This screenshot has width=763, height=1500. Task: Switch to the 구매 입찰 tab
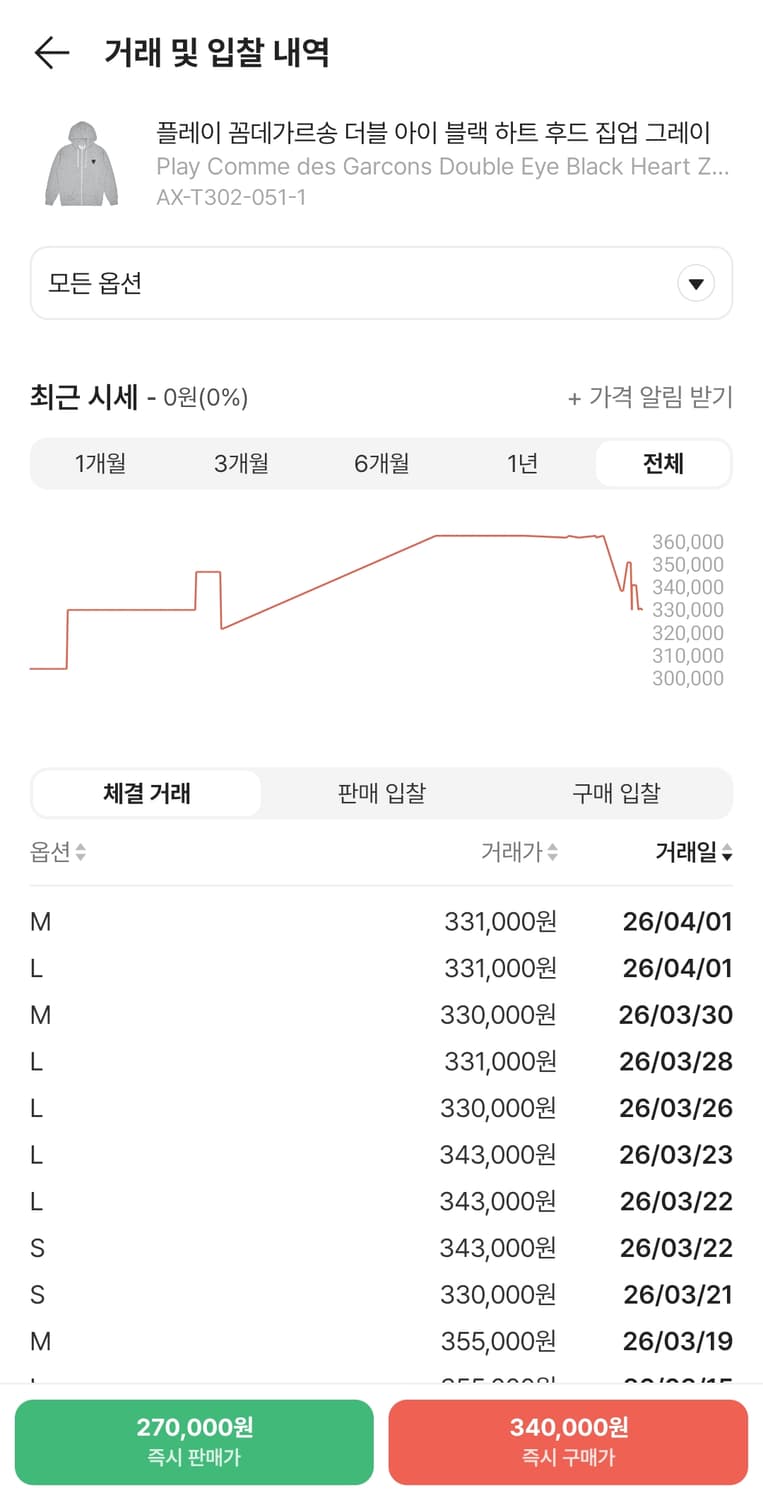616,792
